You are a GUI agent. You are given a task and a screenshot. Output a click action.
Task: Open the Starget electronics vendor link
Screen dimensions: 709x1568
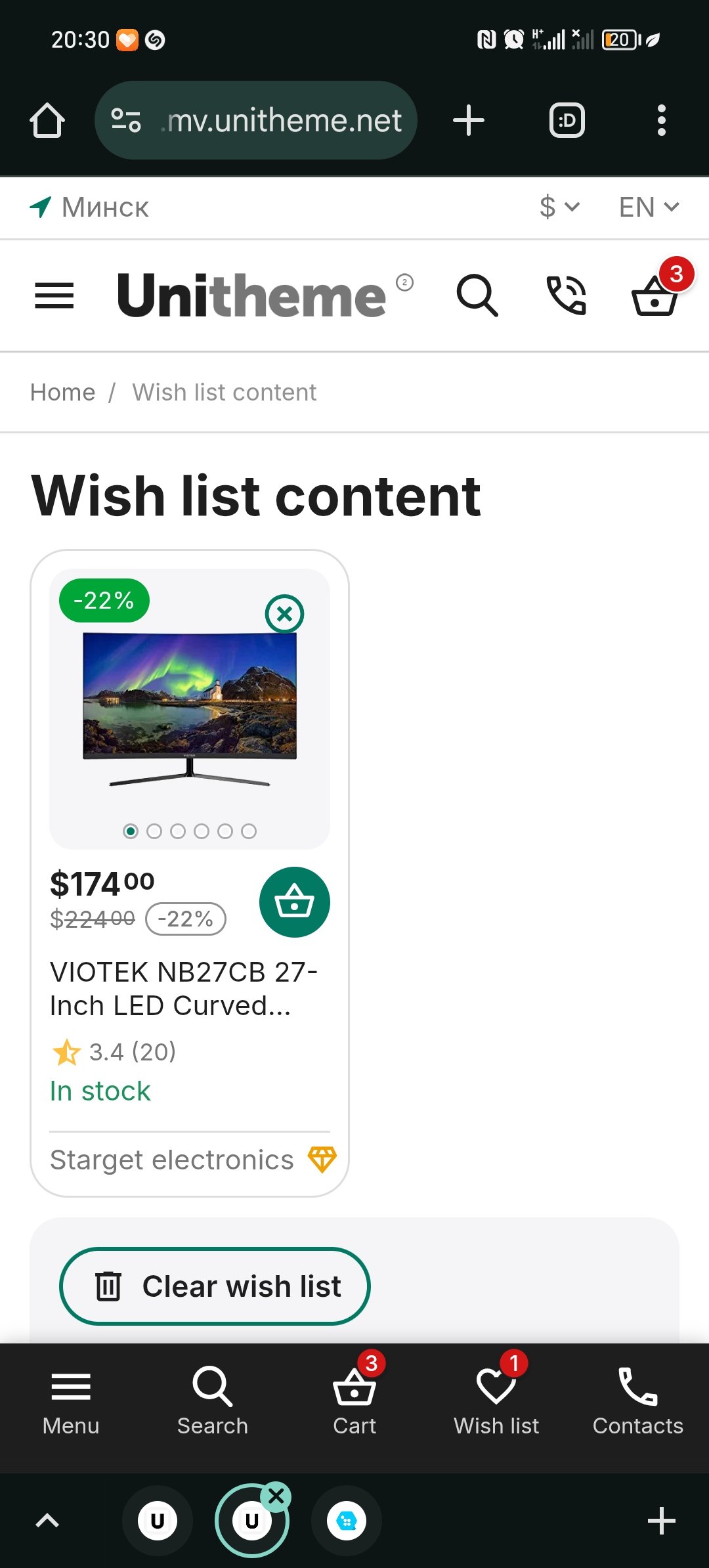click(172, 1160)
